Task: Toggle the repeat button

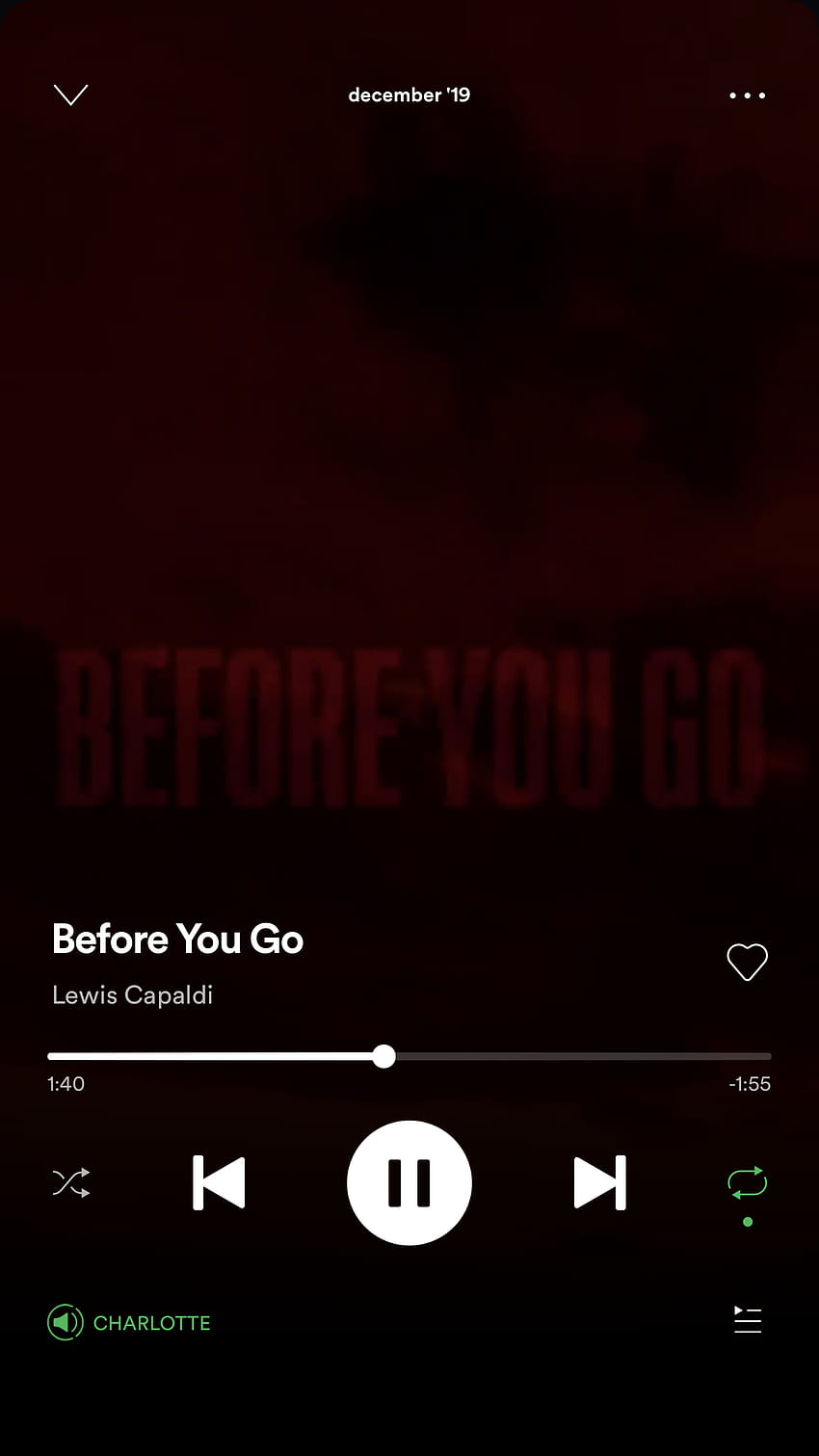Action: point(748,1182)
